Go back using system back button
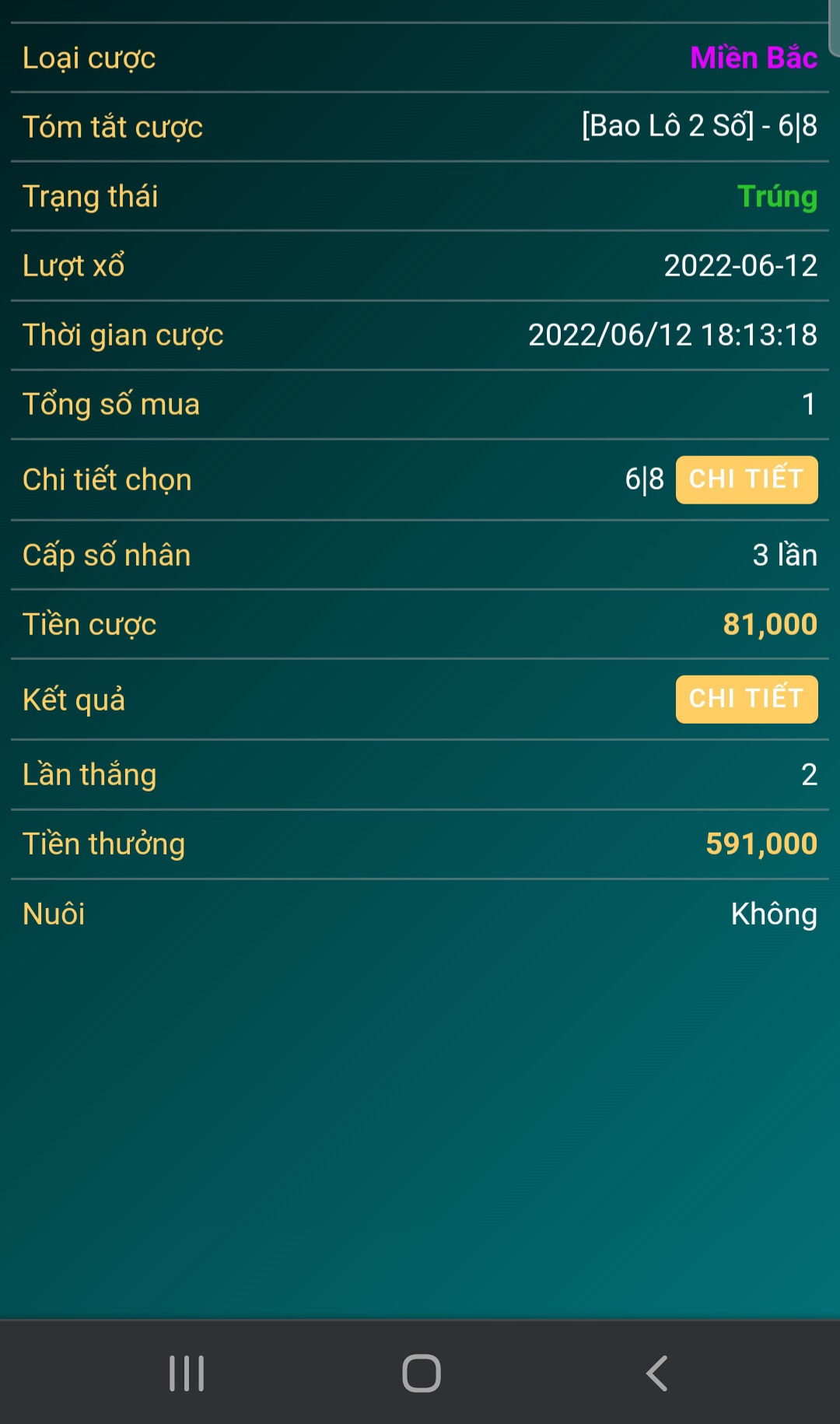The height and width of the screenshot is (1424, 840). 657,1373
